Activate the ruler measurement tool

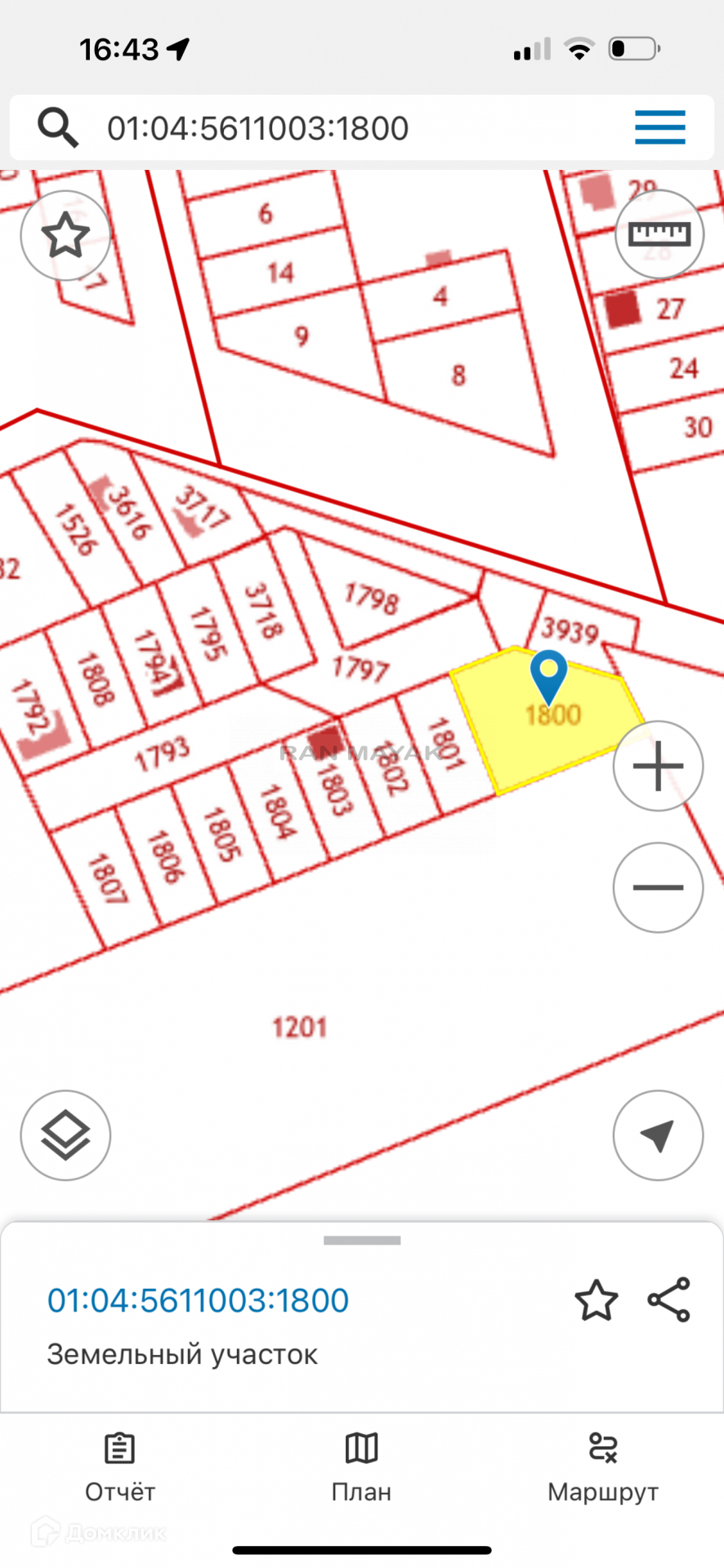pos(659,235)
